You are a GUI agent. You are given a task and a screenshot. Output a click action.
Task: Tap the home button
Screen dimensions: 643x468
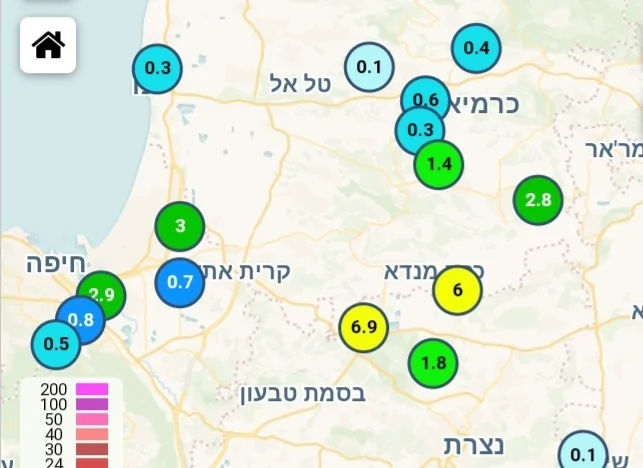pos(47,45)
